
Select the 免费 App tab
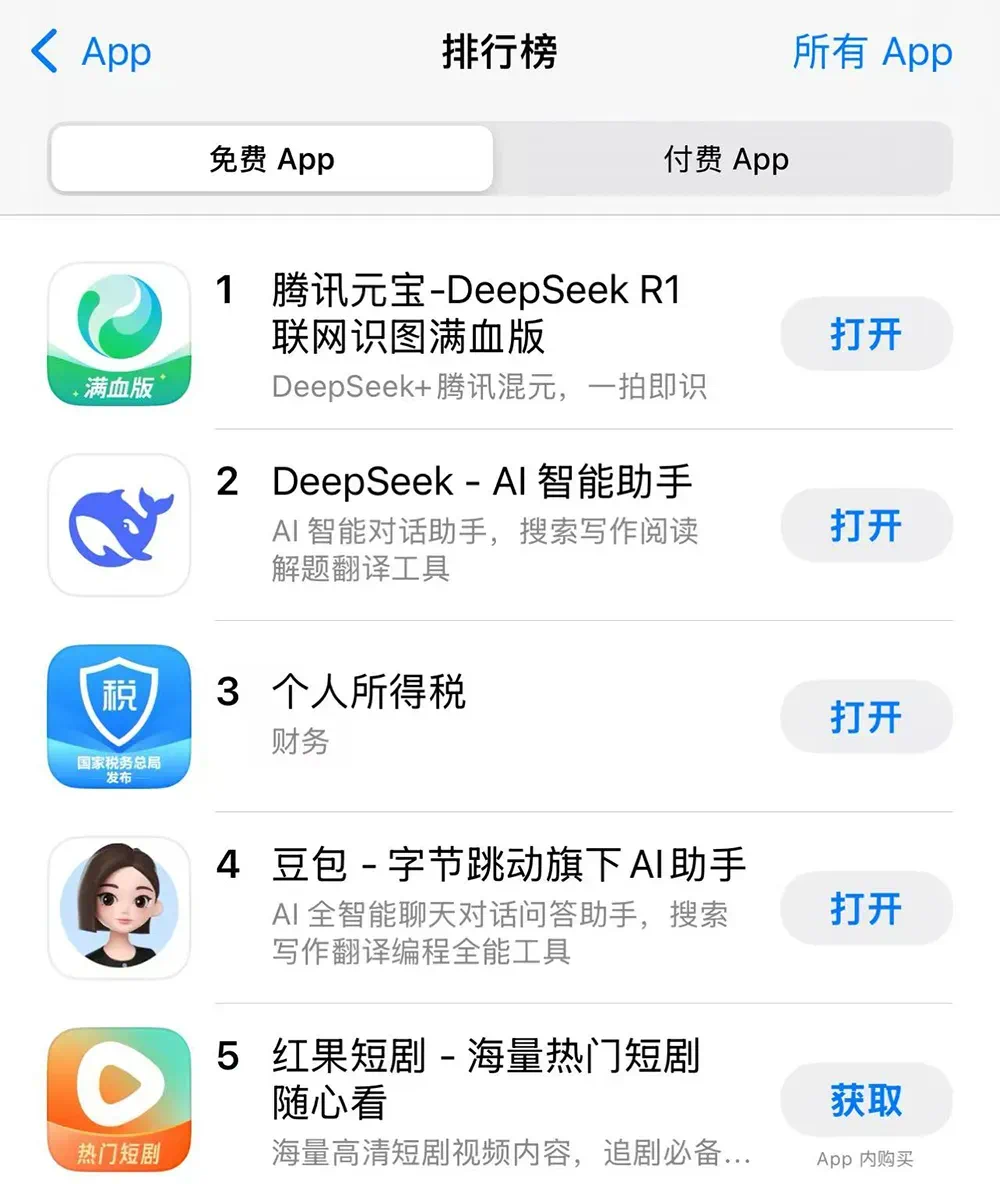[272, 159]
